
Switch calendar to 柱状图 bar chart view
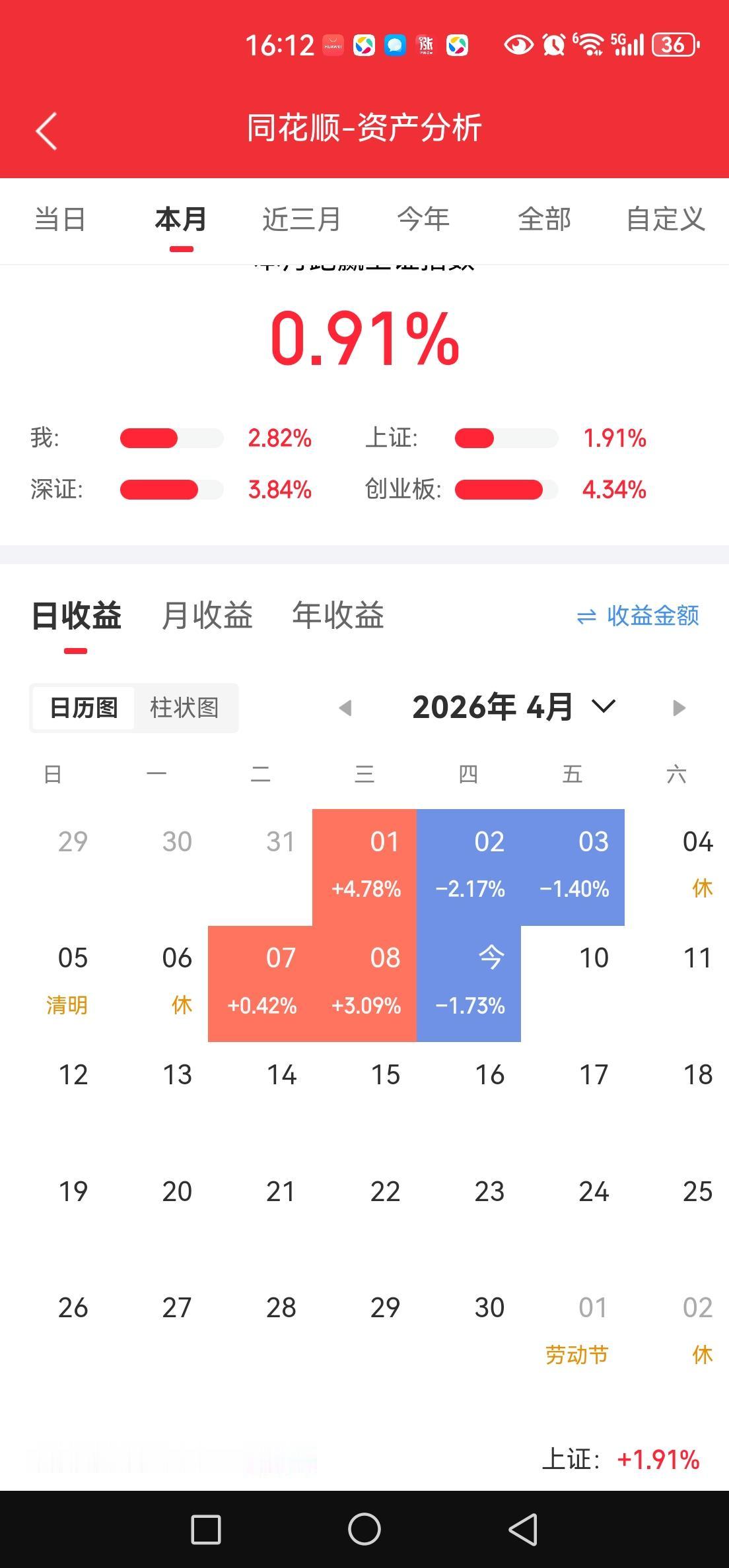(x=187, y=707)
